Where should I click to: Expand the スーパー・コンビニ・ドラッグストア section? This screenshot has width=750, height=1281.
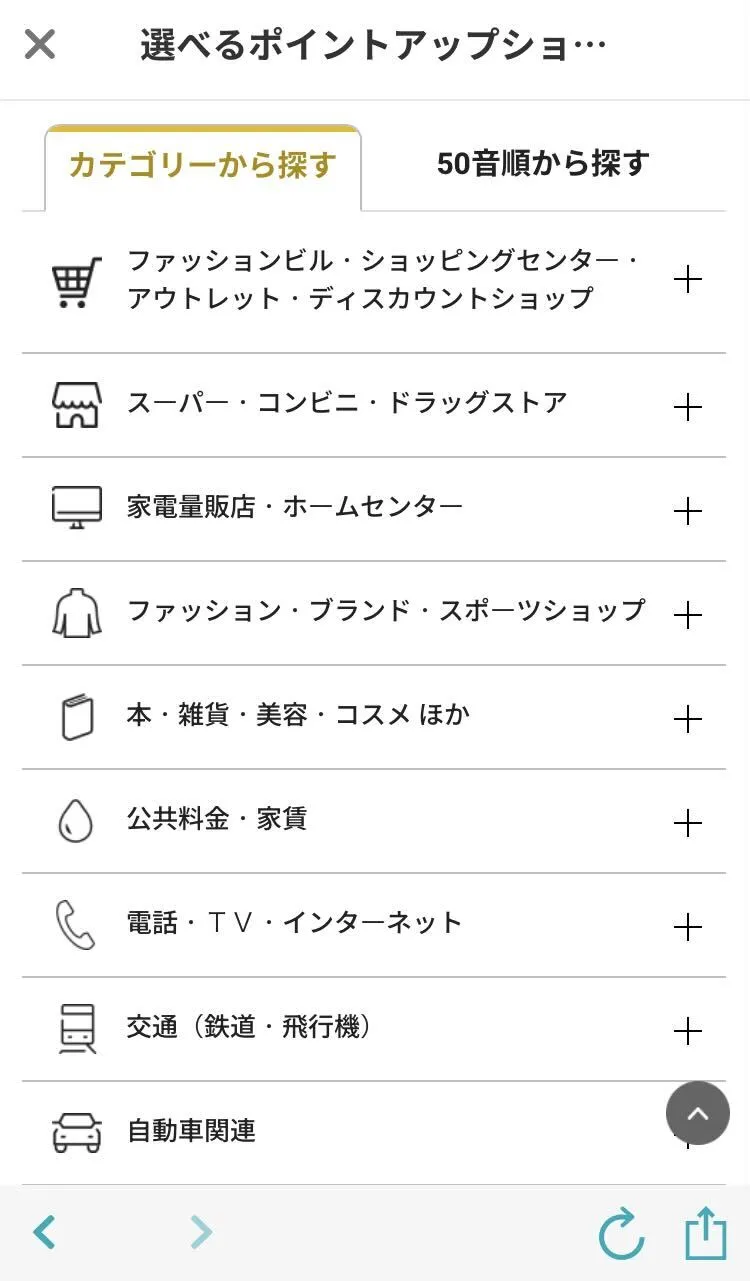[x=688, y=404]
